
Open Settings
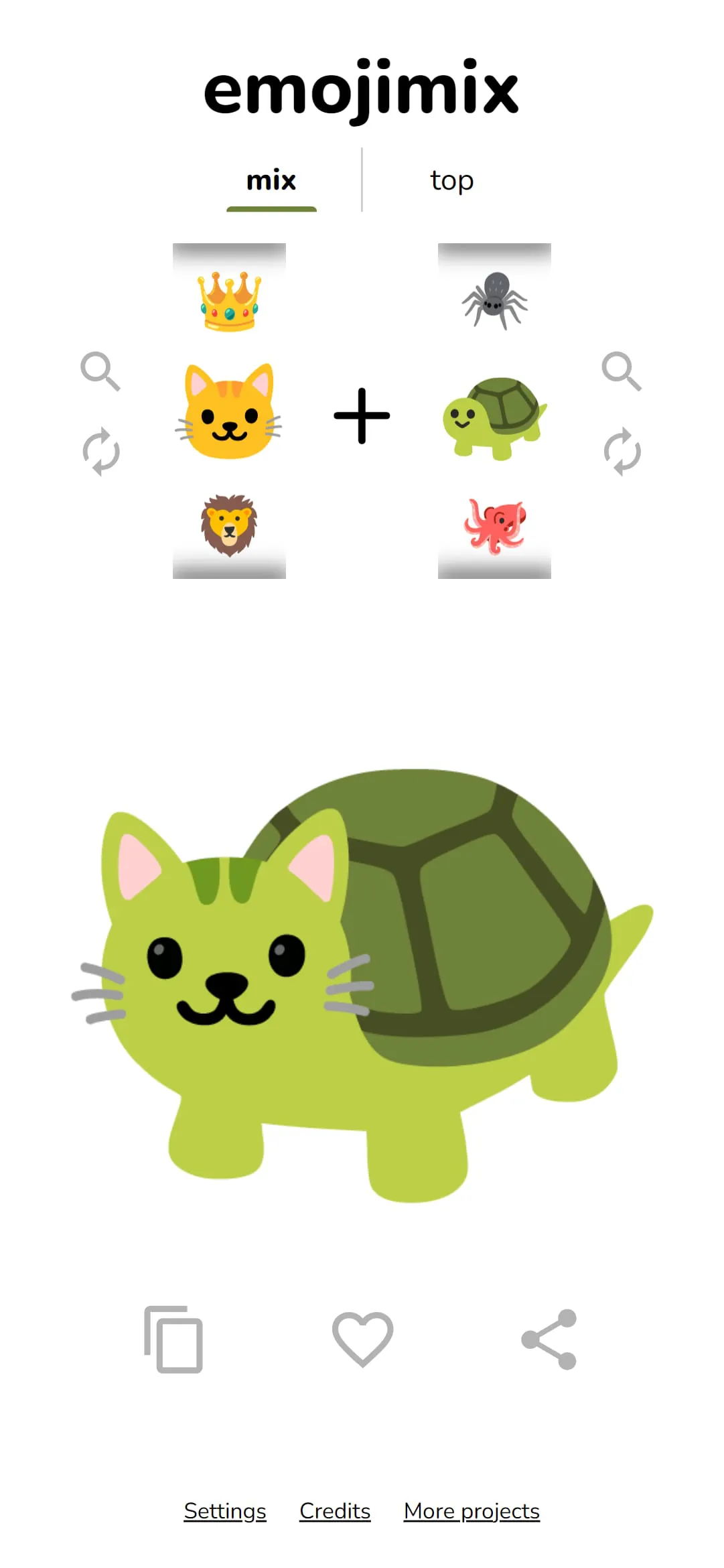[x=224, y=1511]
